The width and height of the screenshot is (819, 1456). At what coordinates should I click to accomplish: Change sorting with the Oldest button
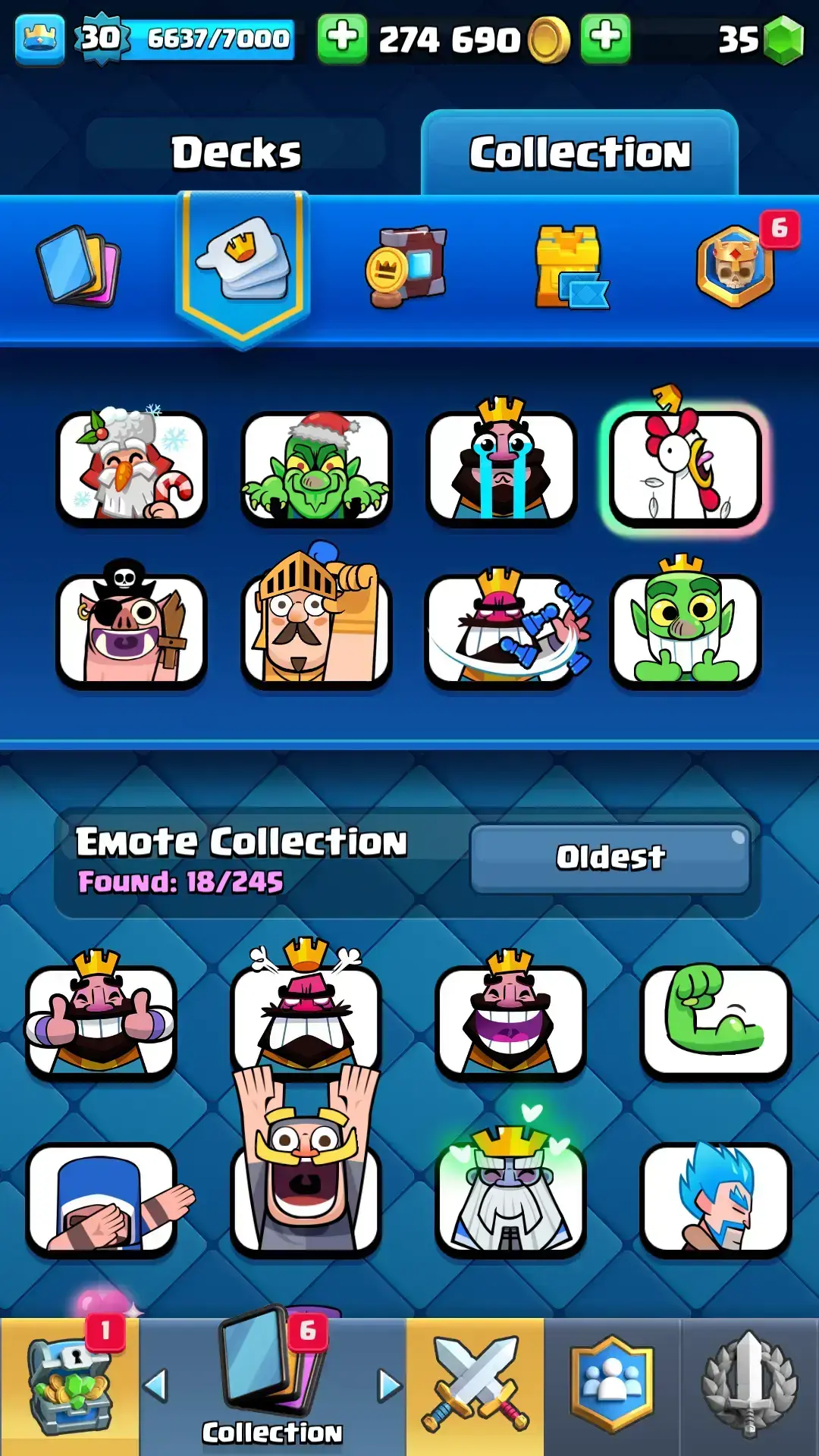click(x=610, y=858)
